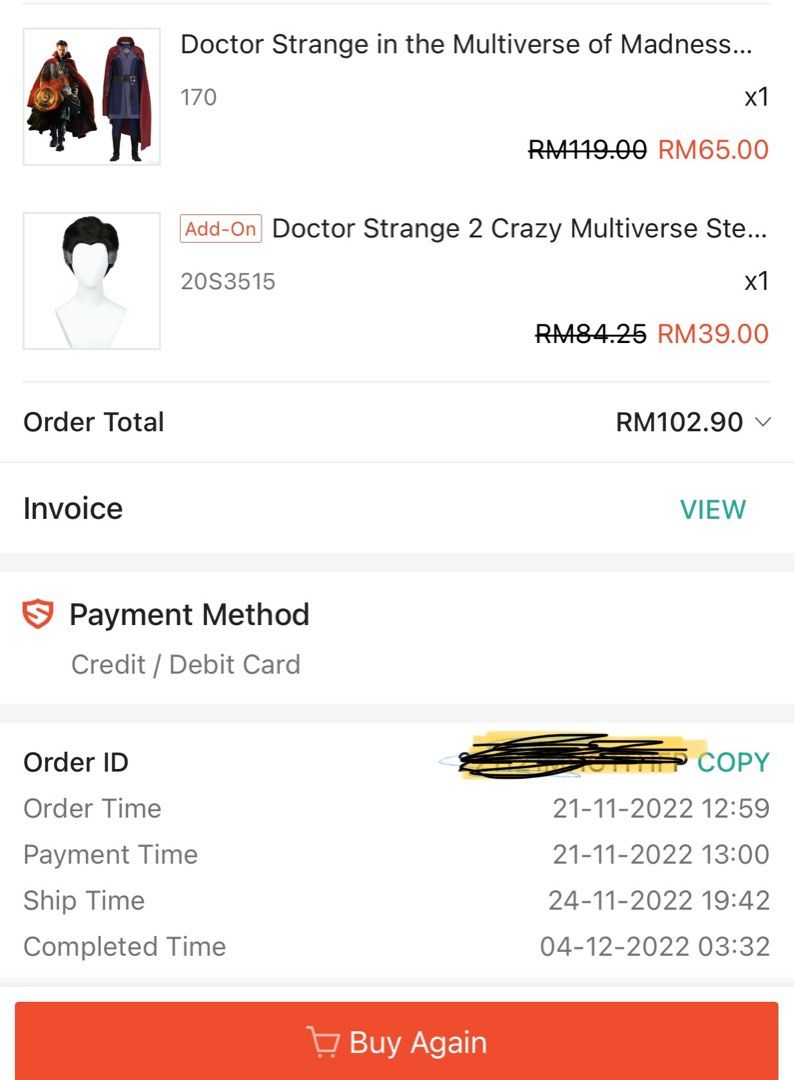Image resolution: width=795 pixels, height=1080 pixels.
Task: Click the x1 quantity on the wig
Action: (x=757, y=281)
